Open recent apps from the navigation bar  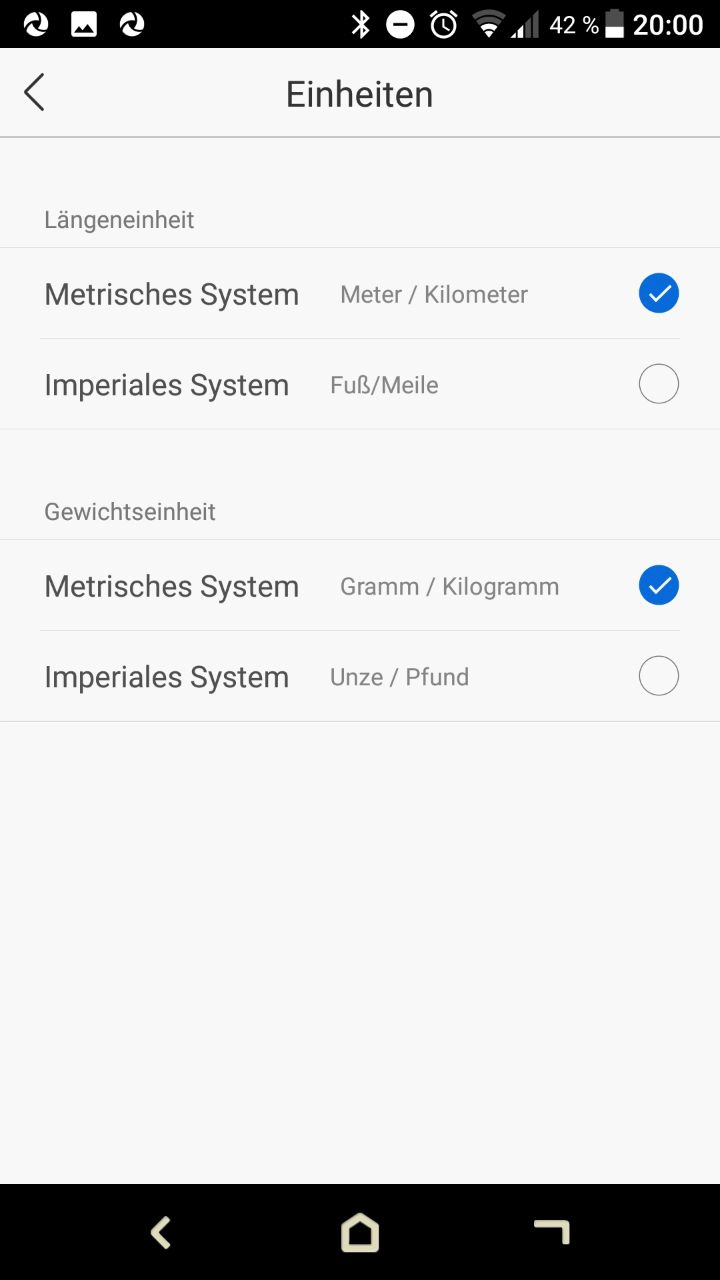pos(551,1232)
